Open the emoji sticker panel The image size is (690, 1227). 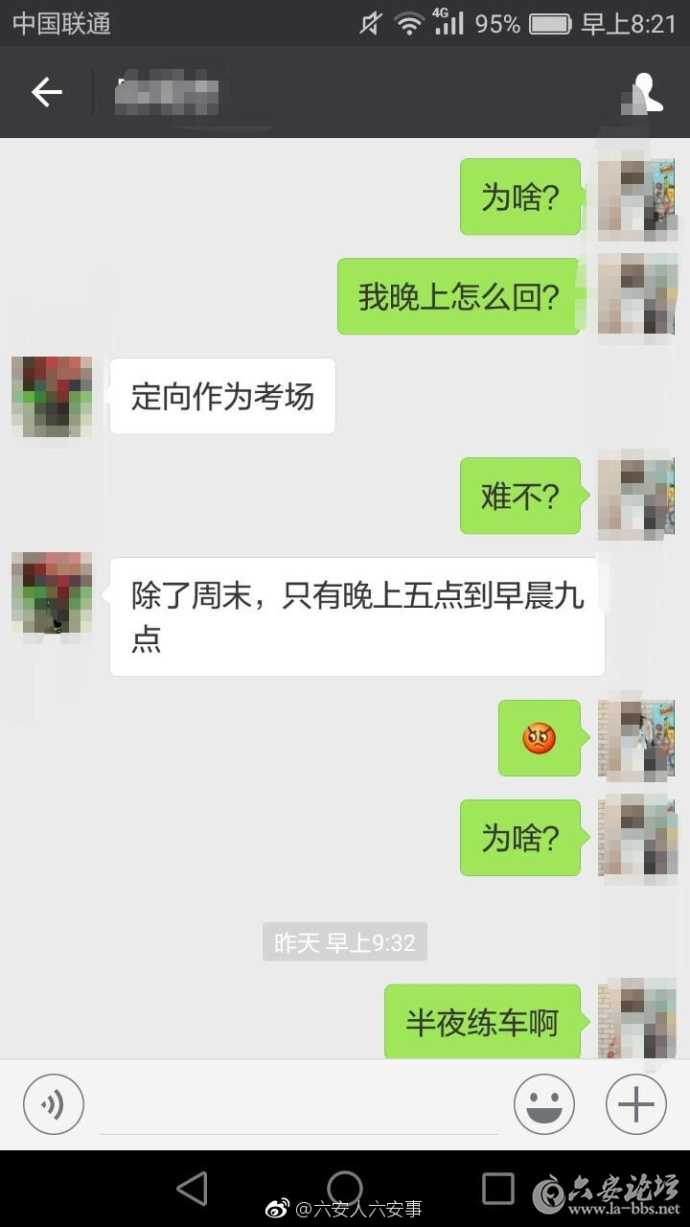click(x=543, y=1104)
